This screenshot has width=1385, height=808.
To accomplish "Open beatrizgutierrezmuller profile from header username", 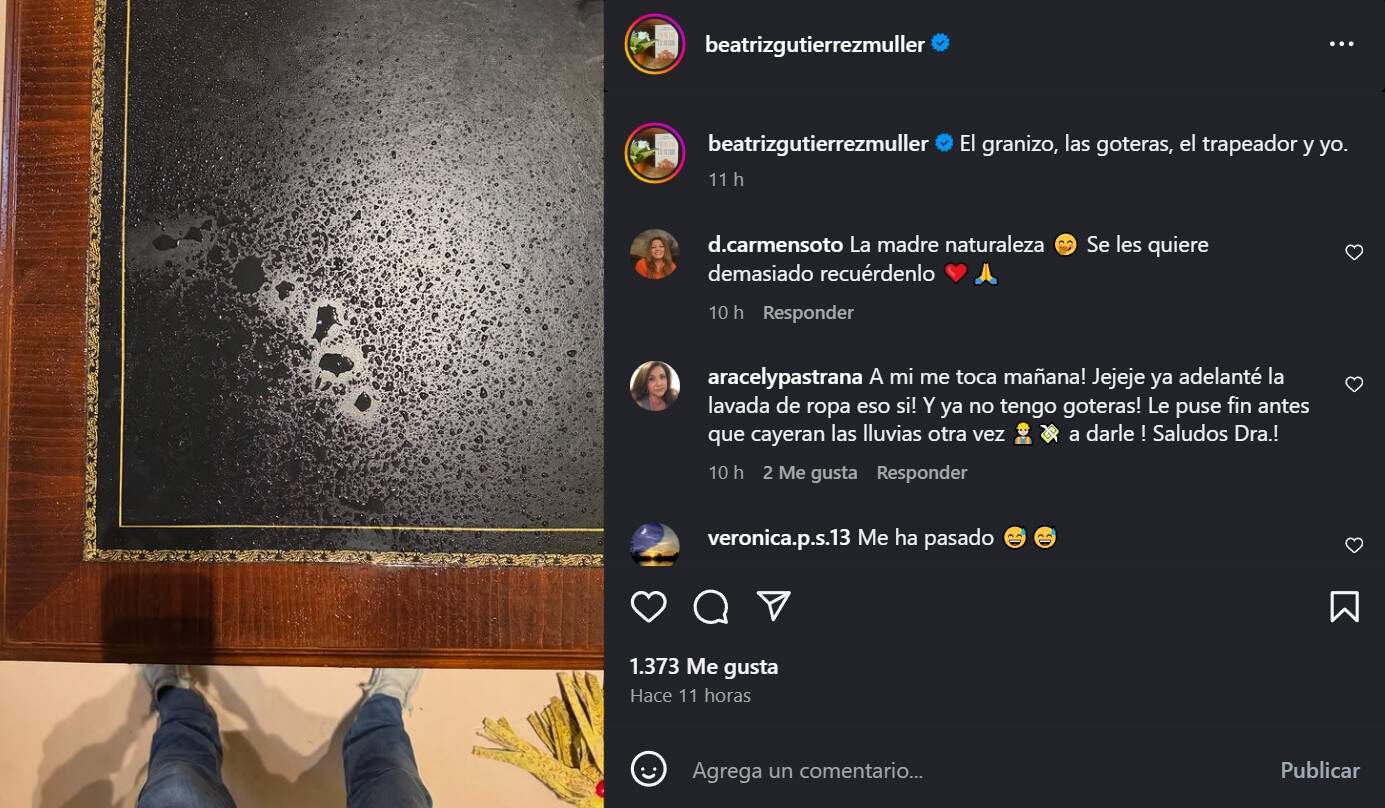I will coord(814,44).
